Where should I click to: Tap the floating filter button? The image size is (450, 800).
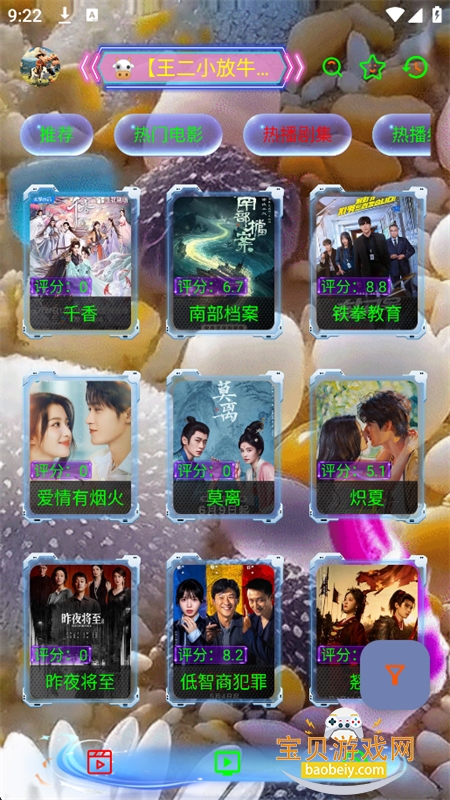pyautogui.click(x=395, y=675)
